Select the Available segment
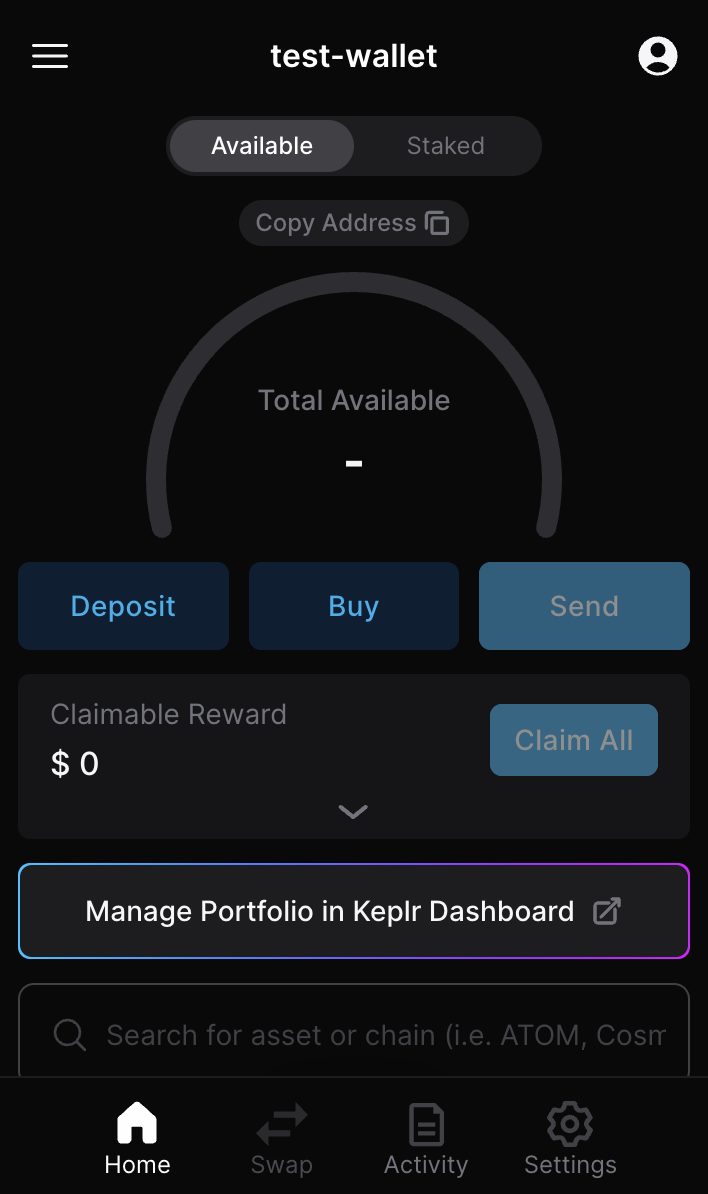Screen dimensions: 708x1194 point(262,146)
